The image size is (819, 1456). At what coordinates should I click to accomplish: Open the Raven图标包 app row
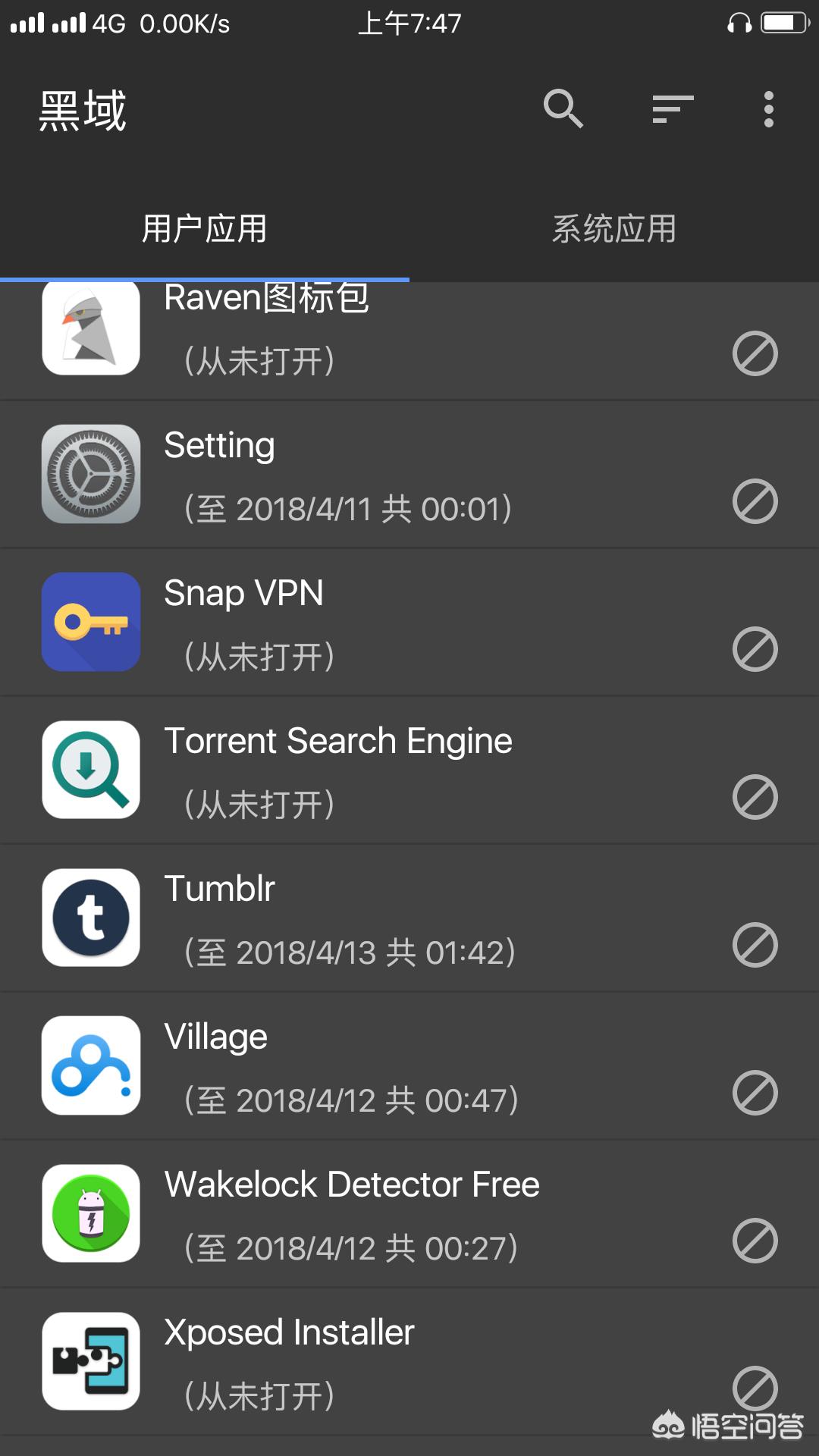tap(409, 341)
